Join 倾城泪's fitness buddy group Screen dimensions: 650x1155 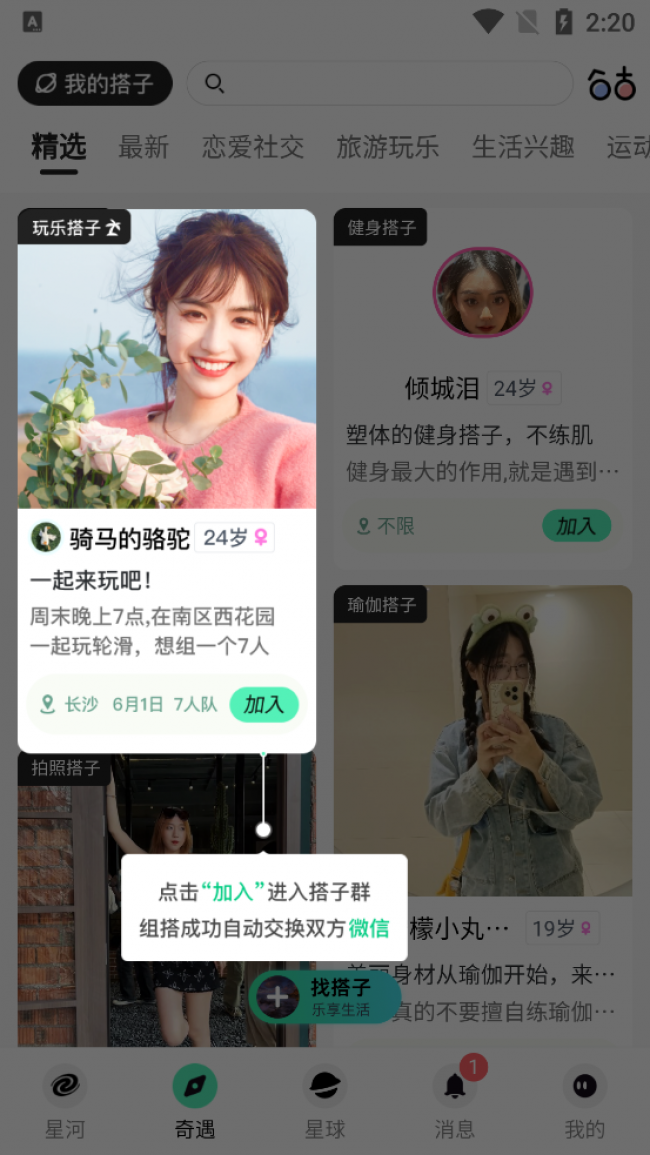[x=576, y=525]
